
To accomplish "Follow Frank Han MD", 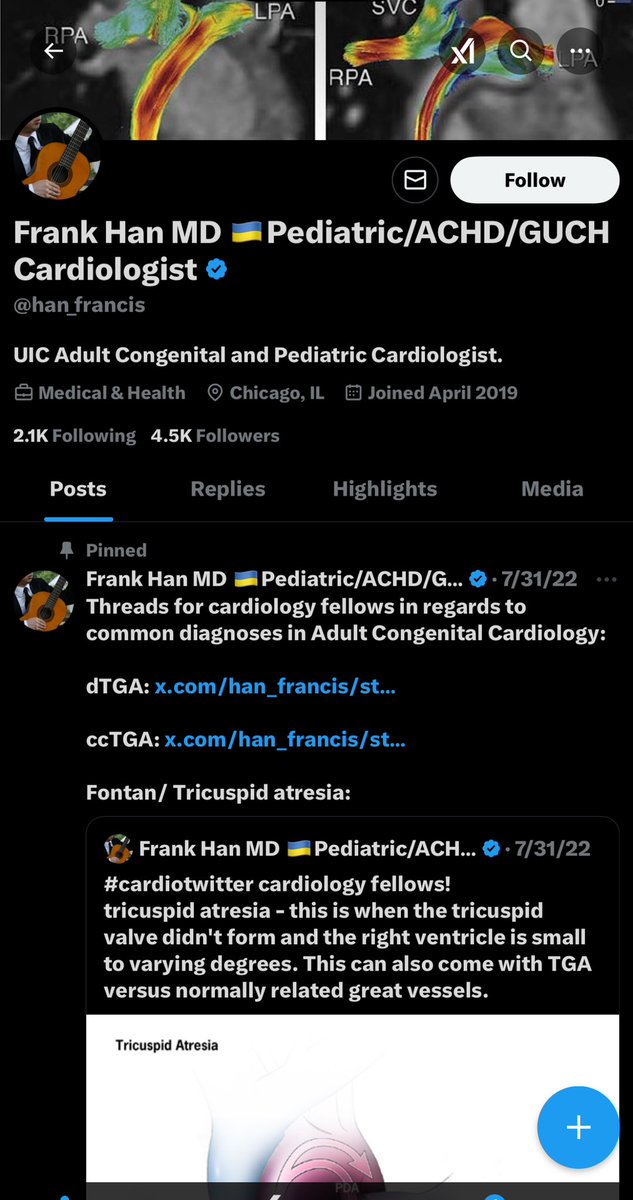I will [534, 180].
